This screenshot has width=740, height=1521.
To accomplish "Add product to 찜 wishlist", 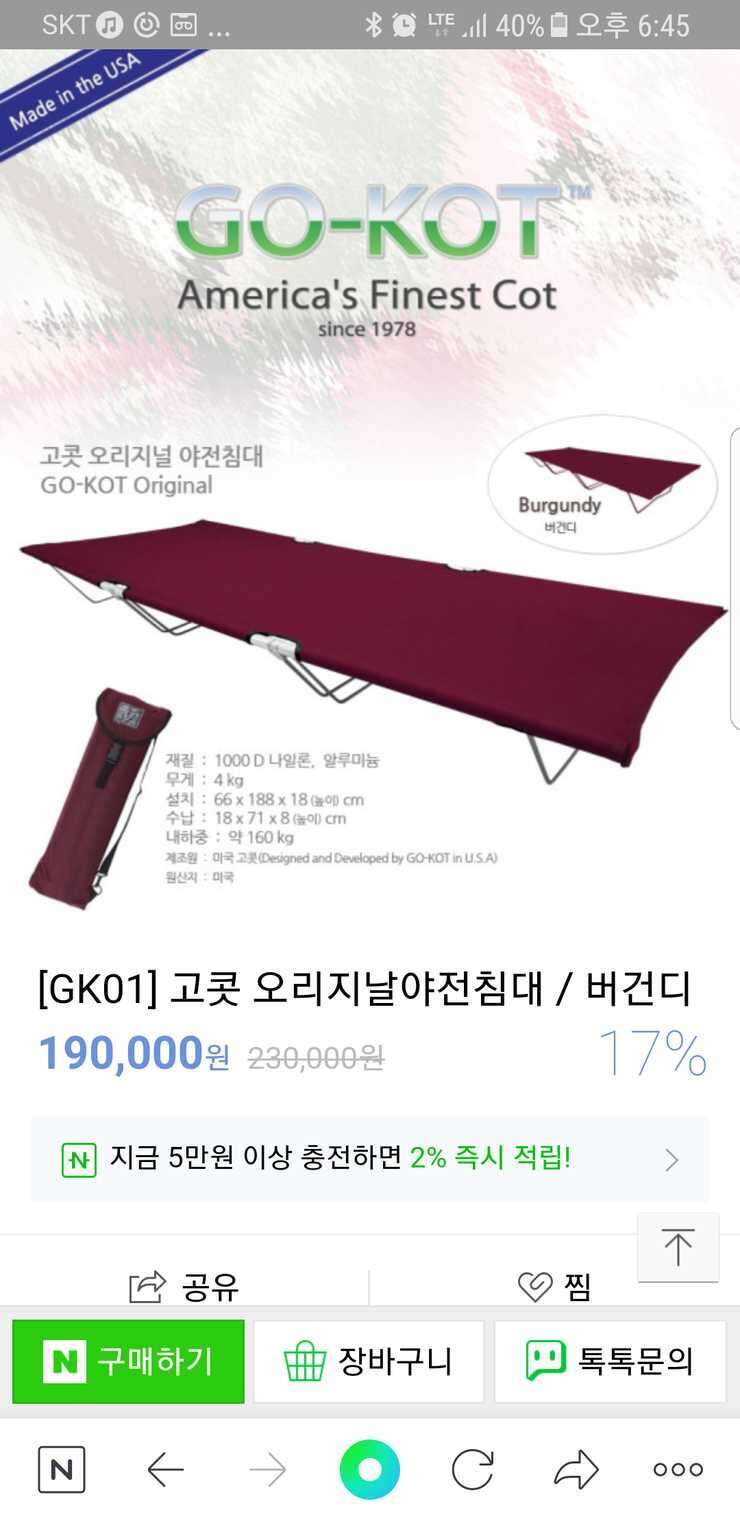I will click(555, 1285).
